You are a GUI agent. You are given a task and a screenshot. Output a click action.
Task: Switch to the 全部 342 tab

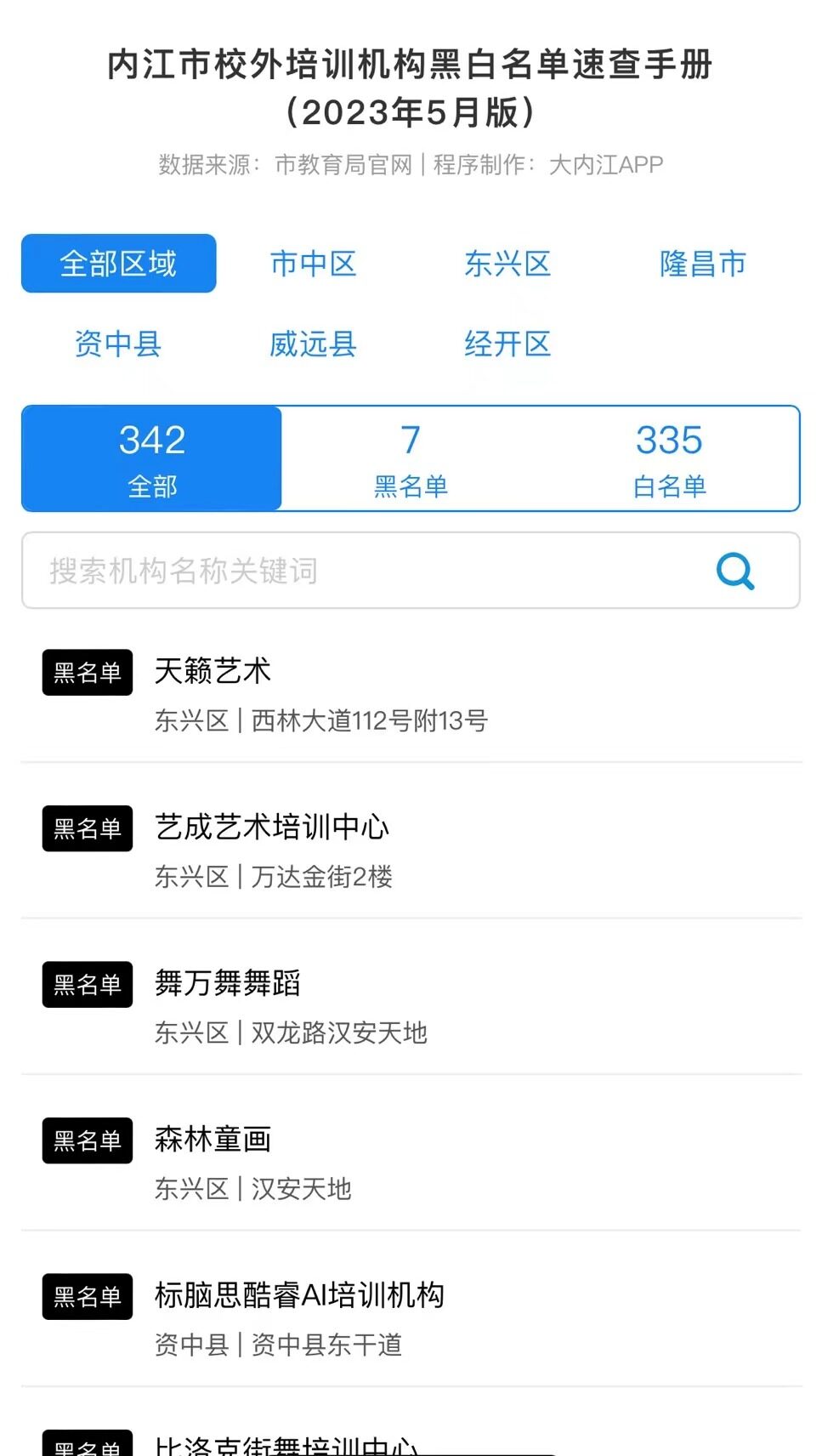point(152,458)
